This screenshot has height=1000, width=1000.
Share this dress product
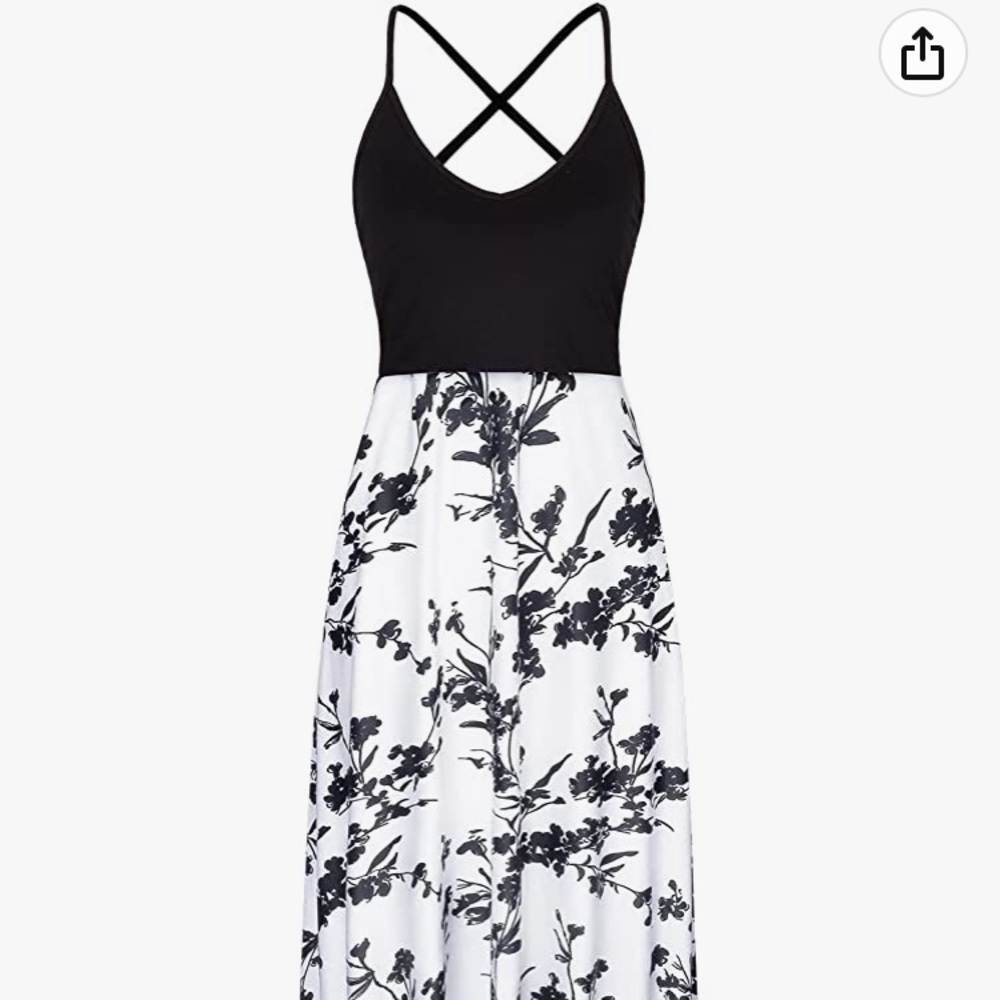click(922, 53)
